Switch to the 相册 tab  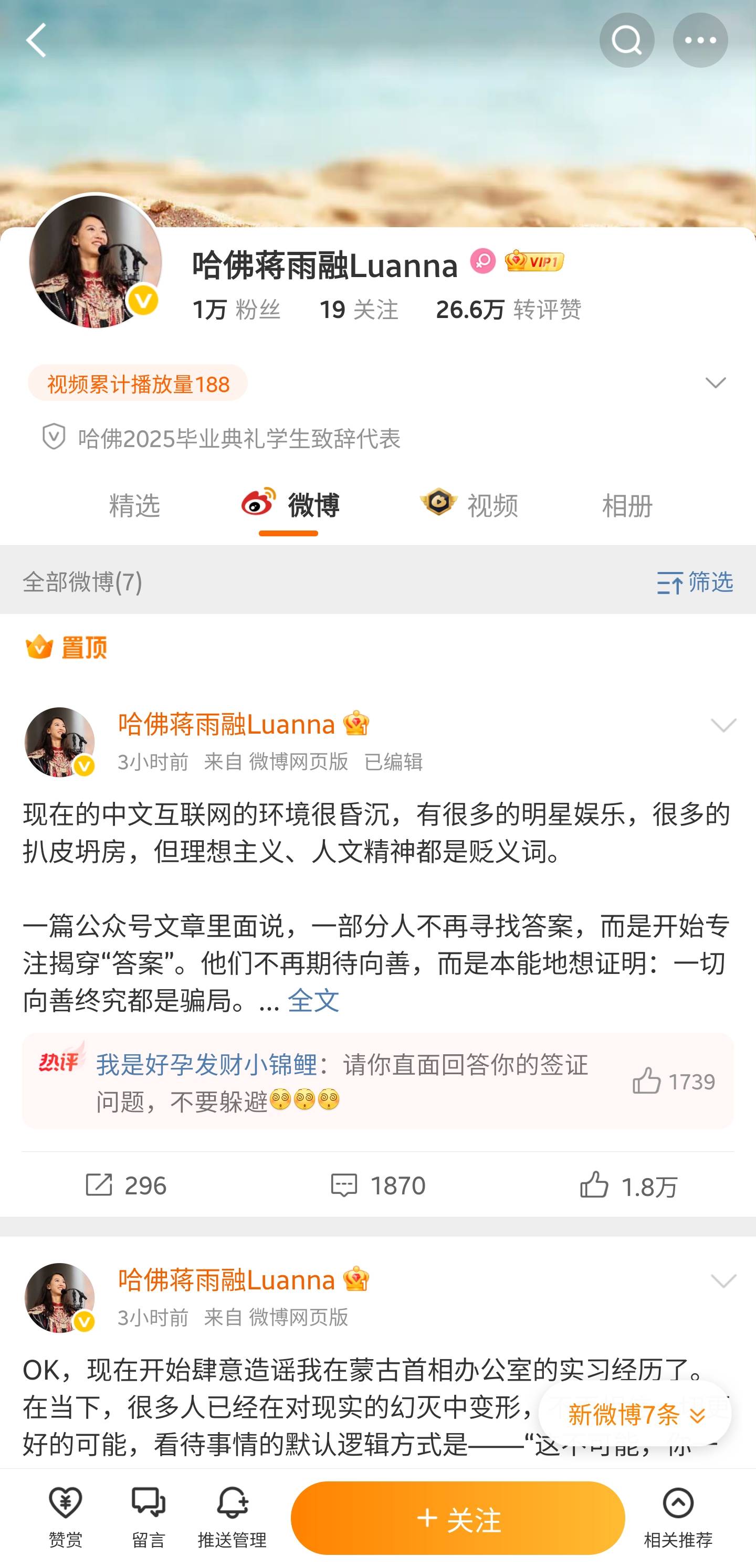point(627,505)
